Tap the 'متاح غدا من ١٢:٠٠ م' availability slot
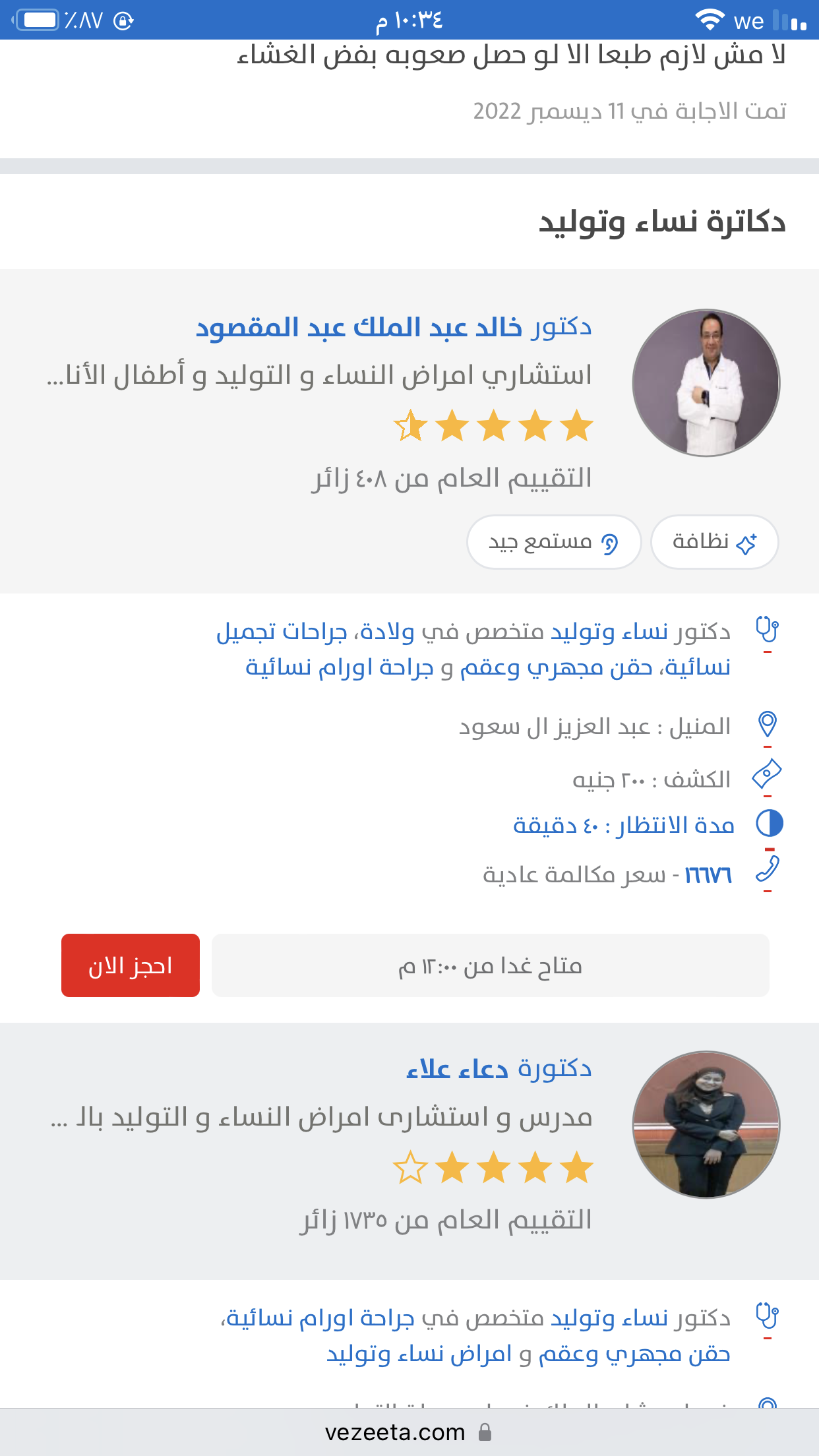 coord(490,965)
